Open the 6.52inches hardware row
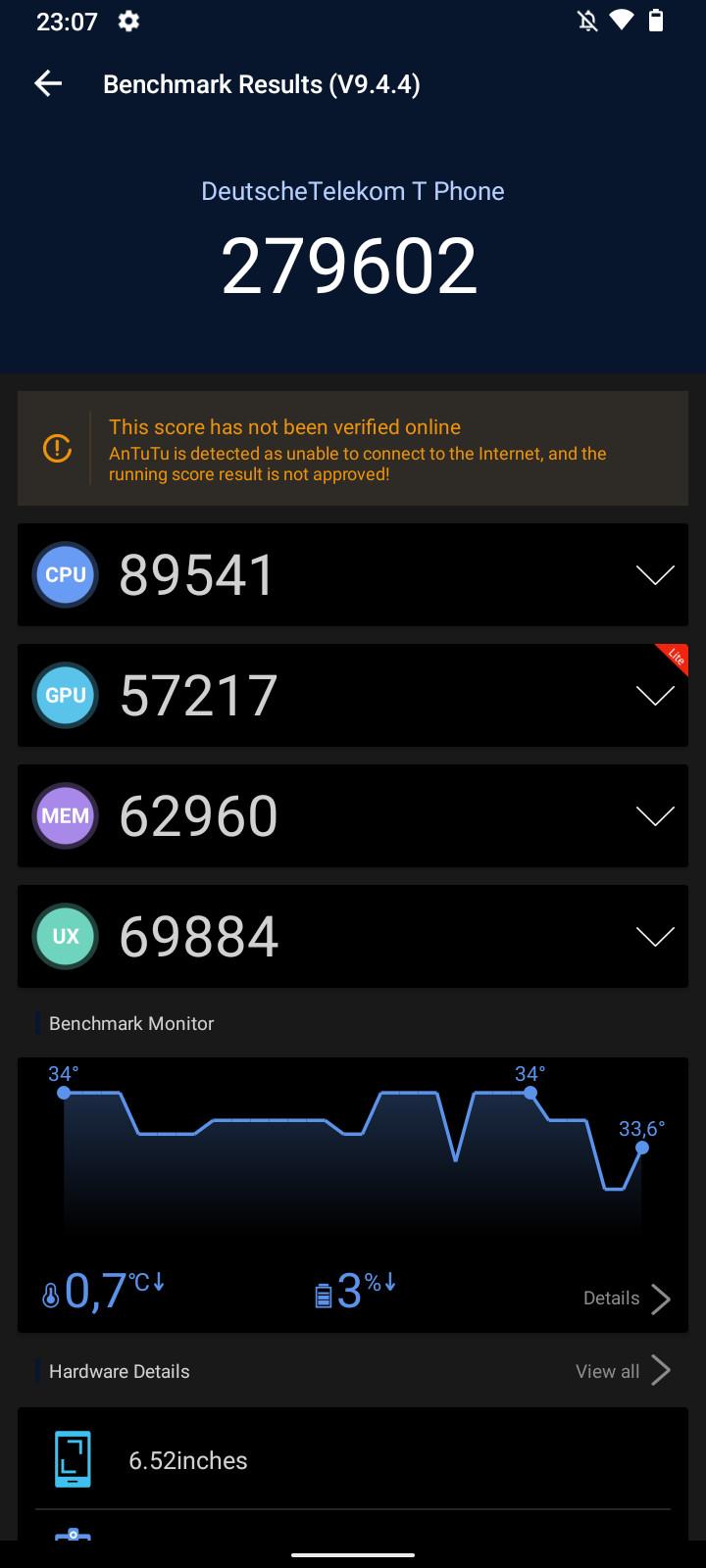This screenshot has height=1568, width=706. coord(353,1459)
